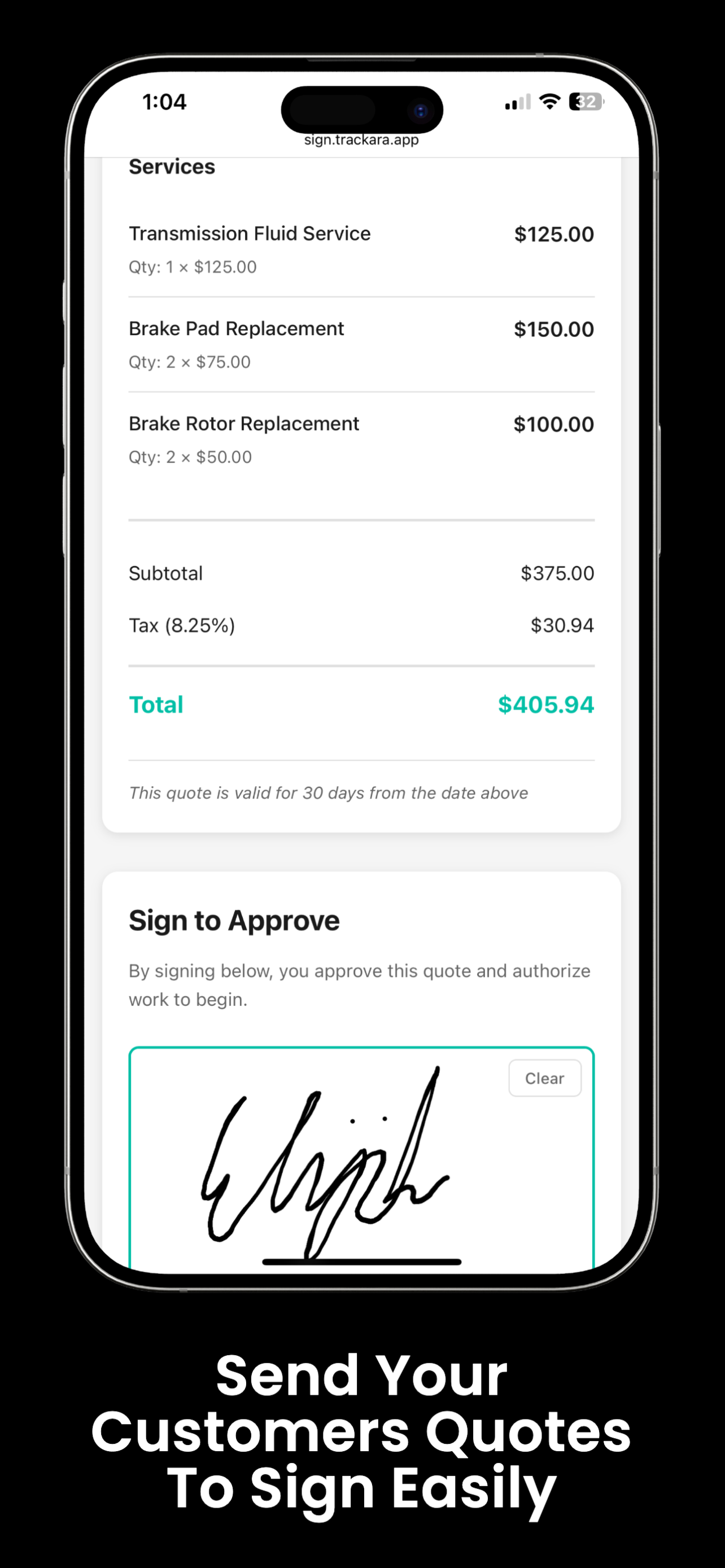725x1568 pixels.
Task: Open the quote validity notice text
Action: 327,792
